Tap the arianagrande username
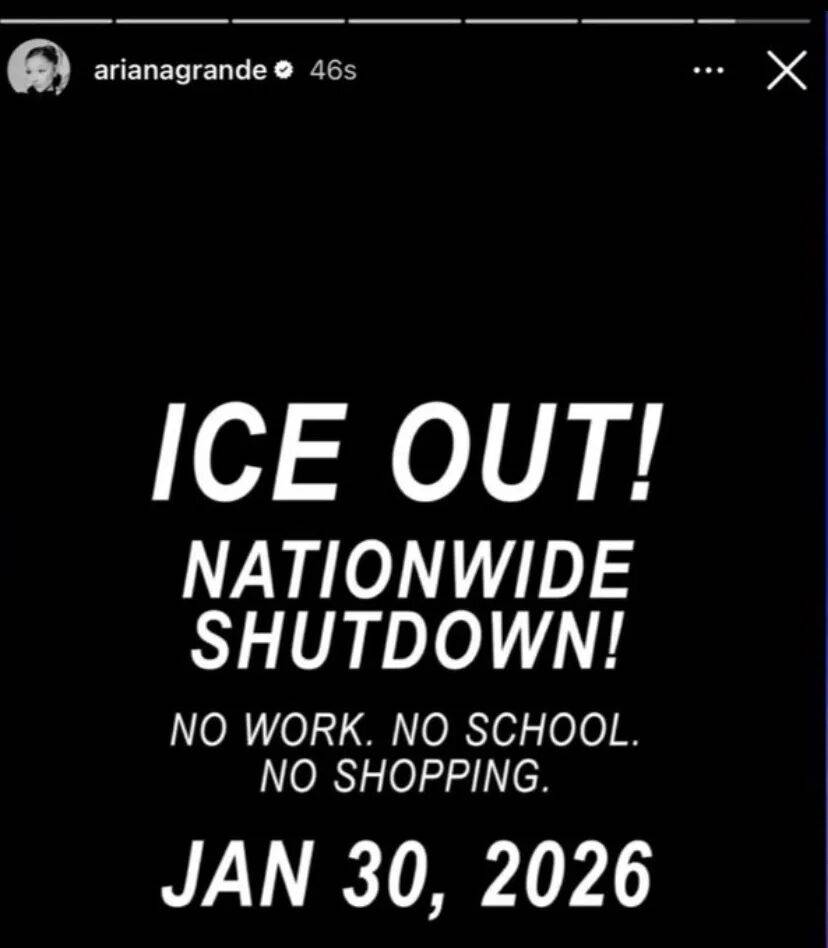The width and height of the screenshot is (828, 948). point(180,70)
